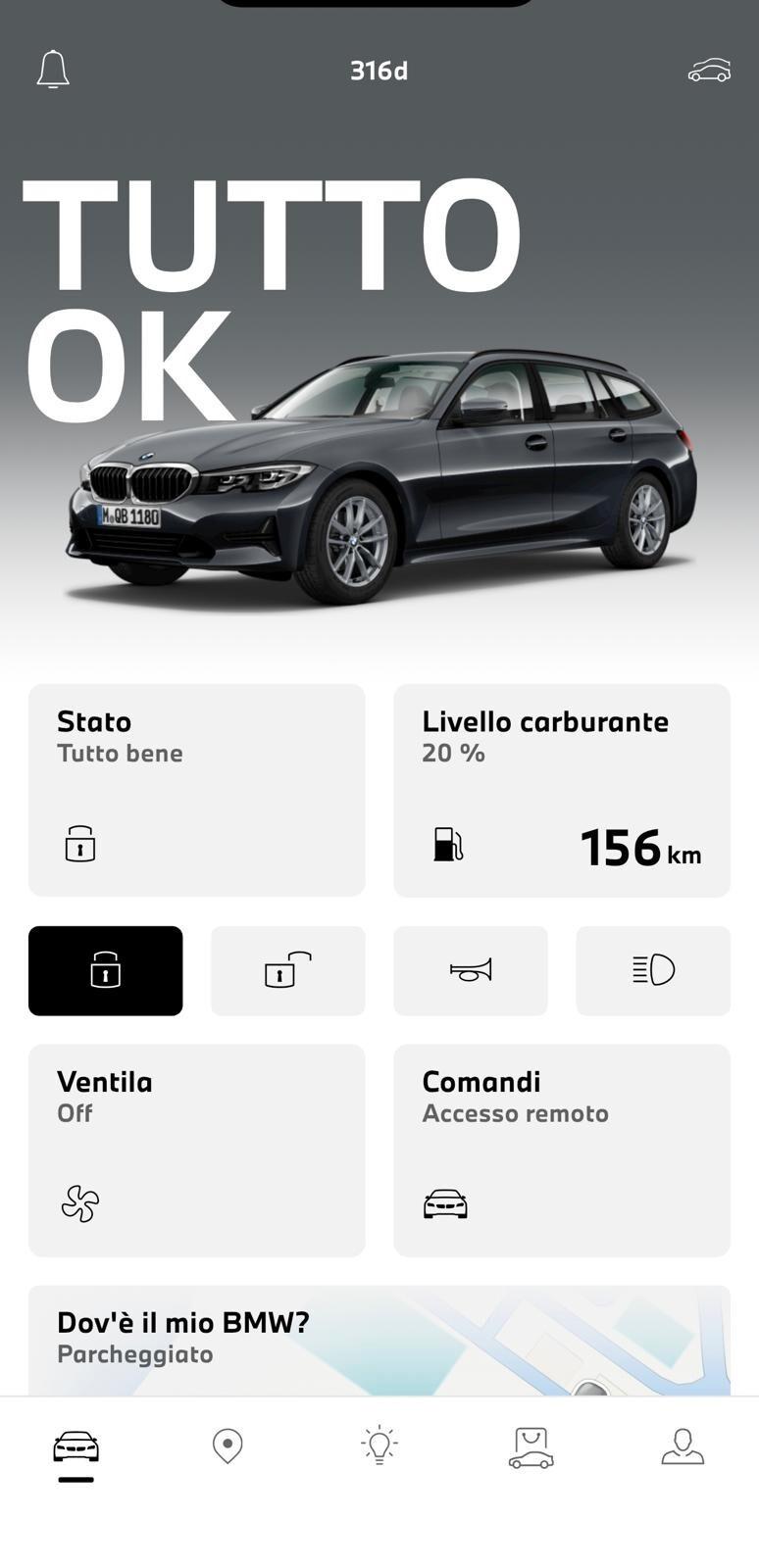Lock the car with the black lock button
Image resolution: width=759 pixels, height=1568 pixels.
point(106,970)
